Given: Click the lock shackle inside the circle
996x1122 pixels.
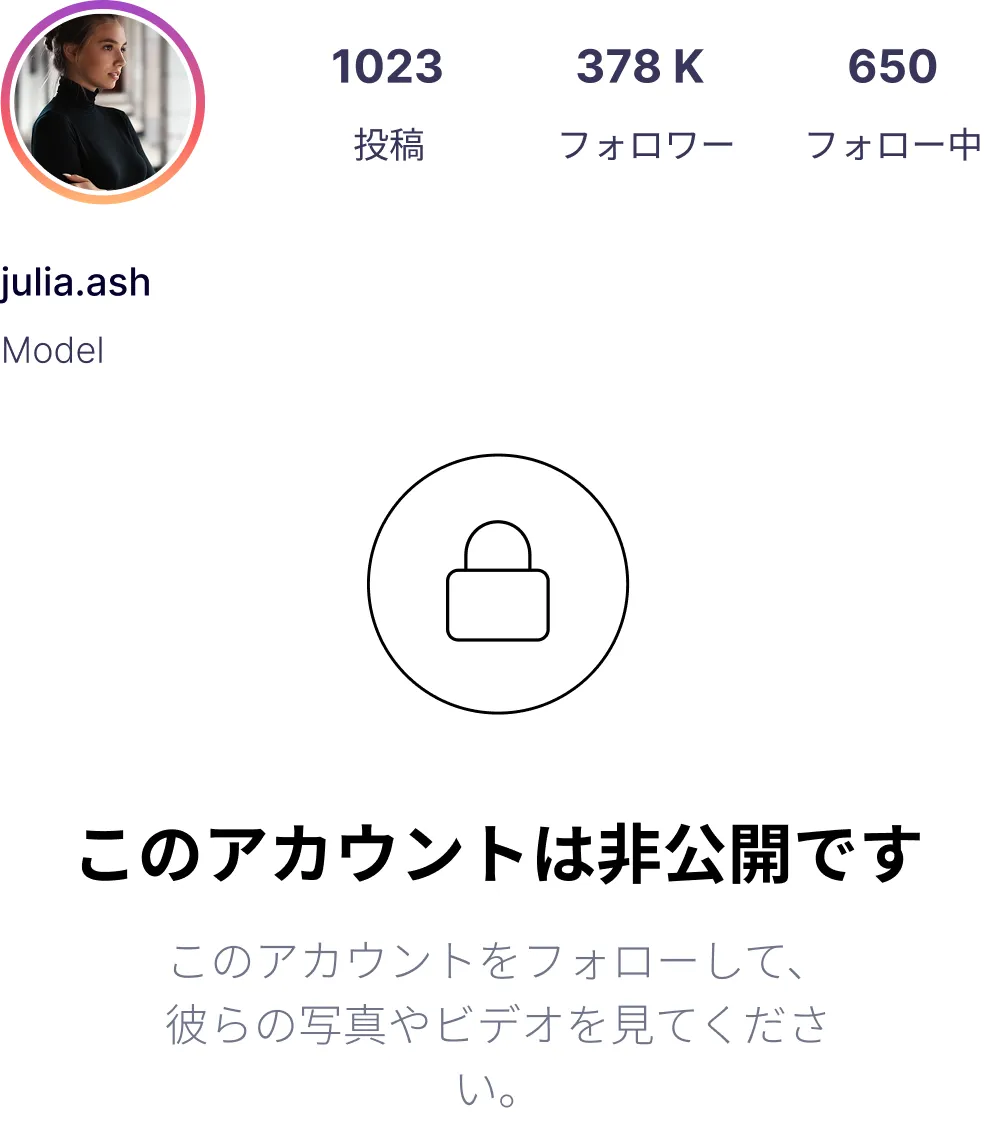Looking at the screenshot, I should [497, 545].
